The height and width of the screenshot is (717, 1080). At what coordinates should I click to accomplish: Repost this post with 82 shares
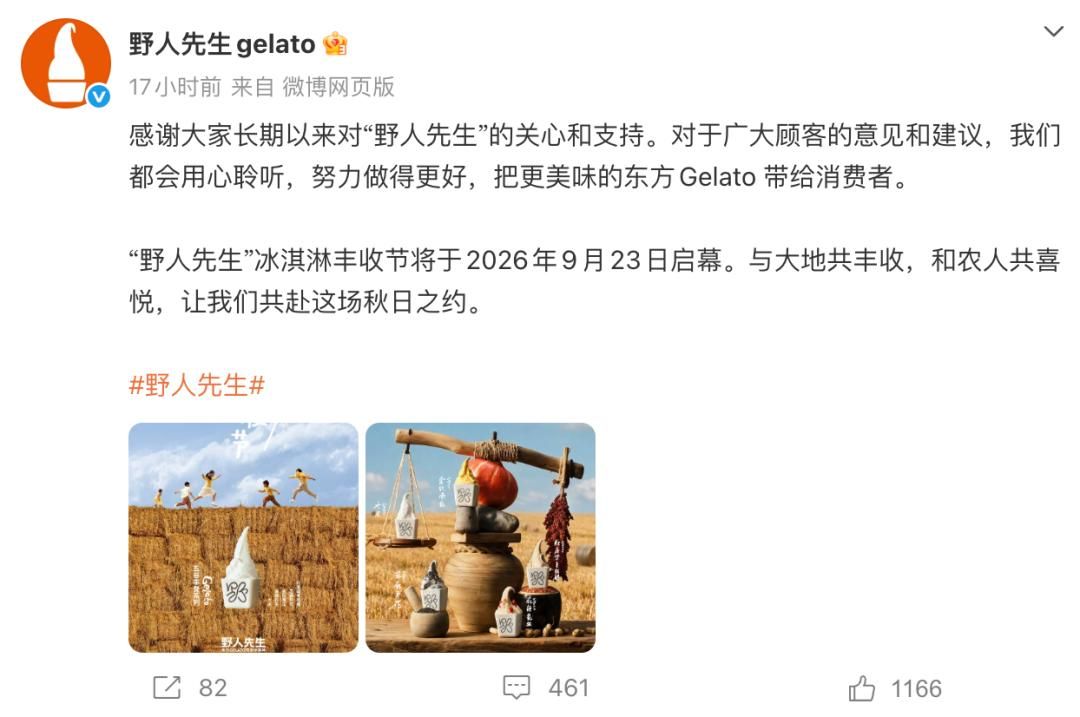coord(189,687)
